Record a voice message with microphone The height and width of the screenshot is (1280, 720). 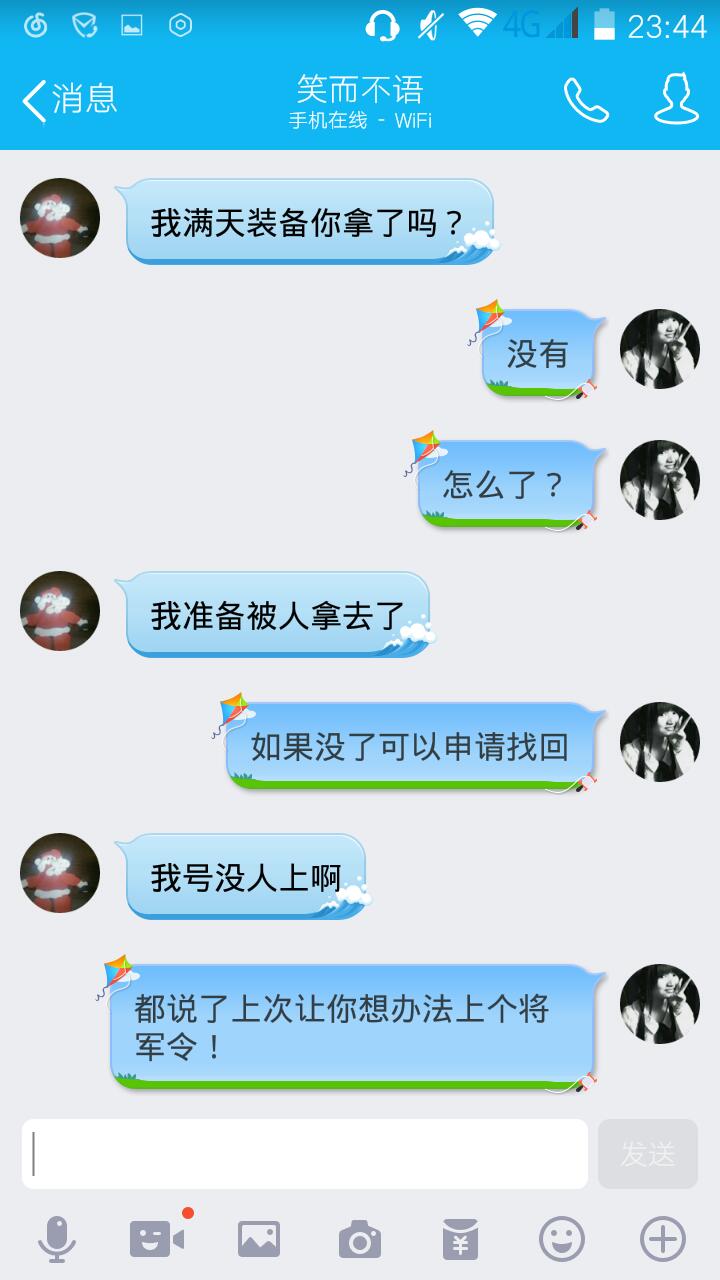[x=56, y=1240]
